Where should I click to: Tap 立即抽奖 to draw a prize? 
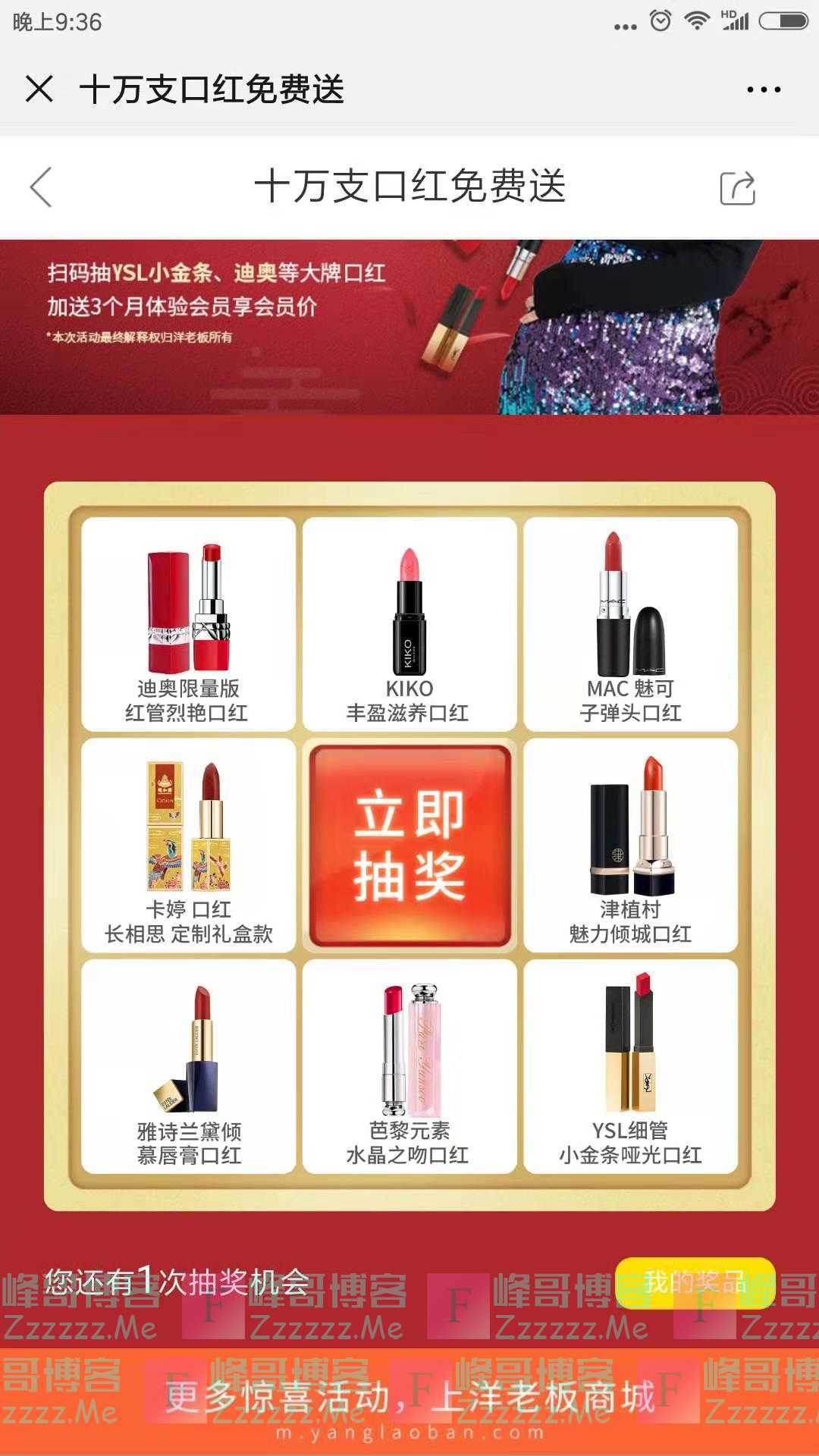pos(409,846)
